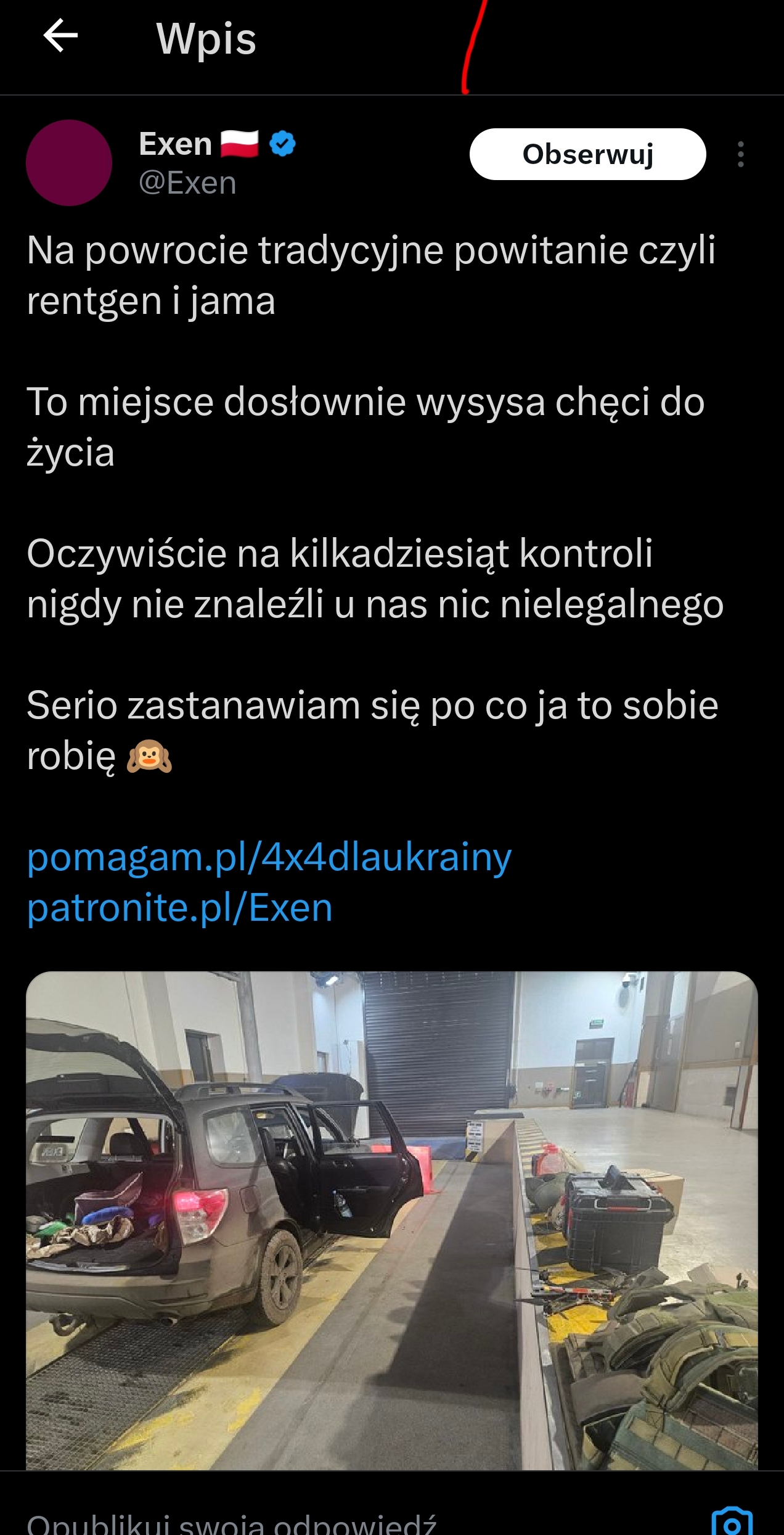
Task: Open the Exen profile name
Action: click(176, 144)
